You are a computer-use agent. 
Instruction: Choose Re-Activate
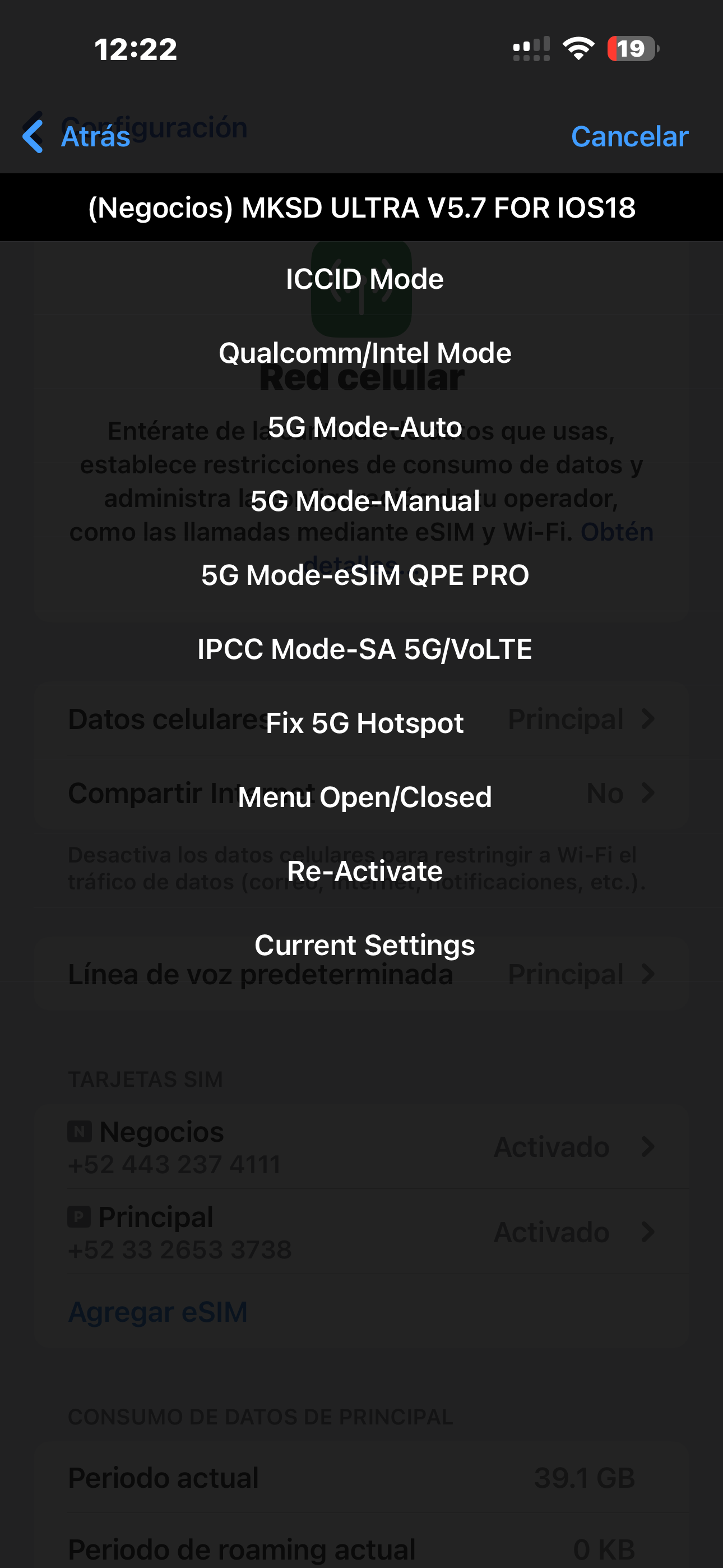pyautogui.click(x=364, y=871)
